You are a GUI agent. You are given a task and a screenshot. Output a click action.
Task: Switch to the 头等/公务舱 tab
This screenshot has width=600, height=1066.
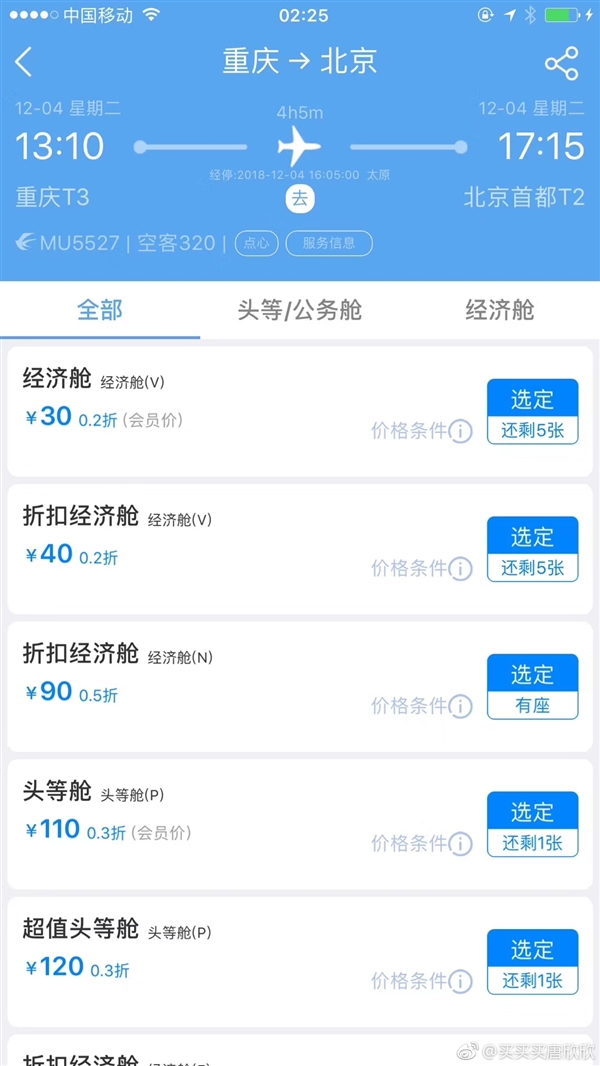tap(299, 310)
